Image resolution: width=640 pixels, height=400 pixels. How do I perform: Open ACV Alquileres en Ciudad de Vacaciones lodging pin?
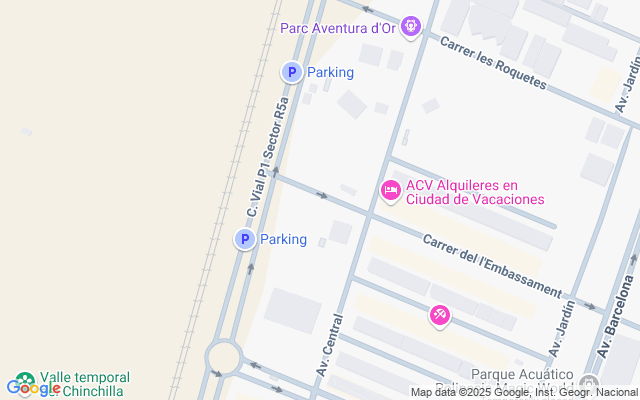pos(391,191)
